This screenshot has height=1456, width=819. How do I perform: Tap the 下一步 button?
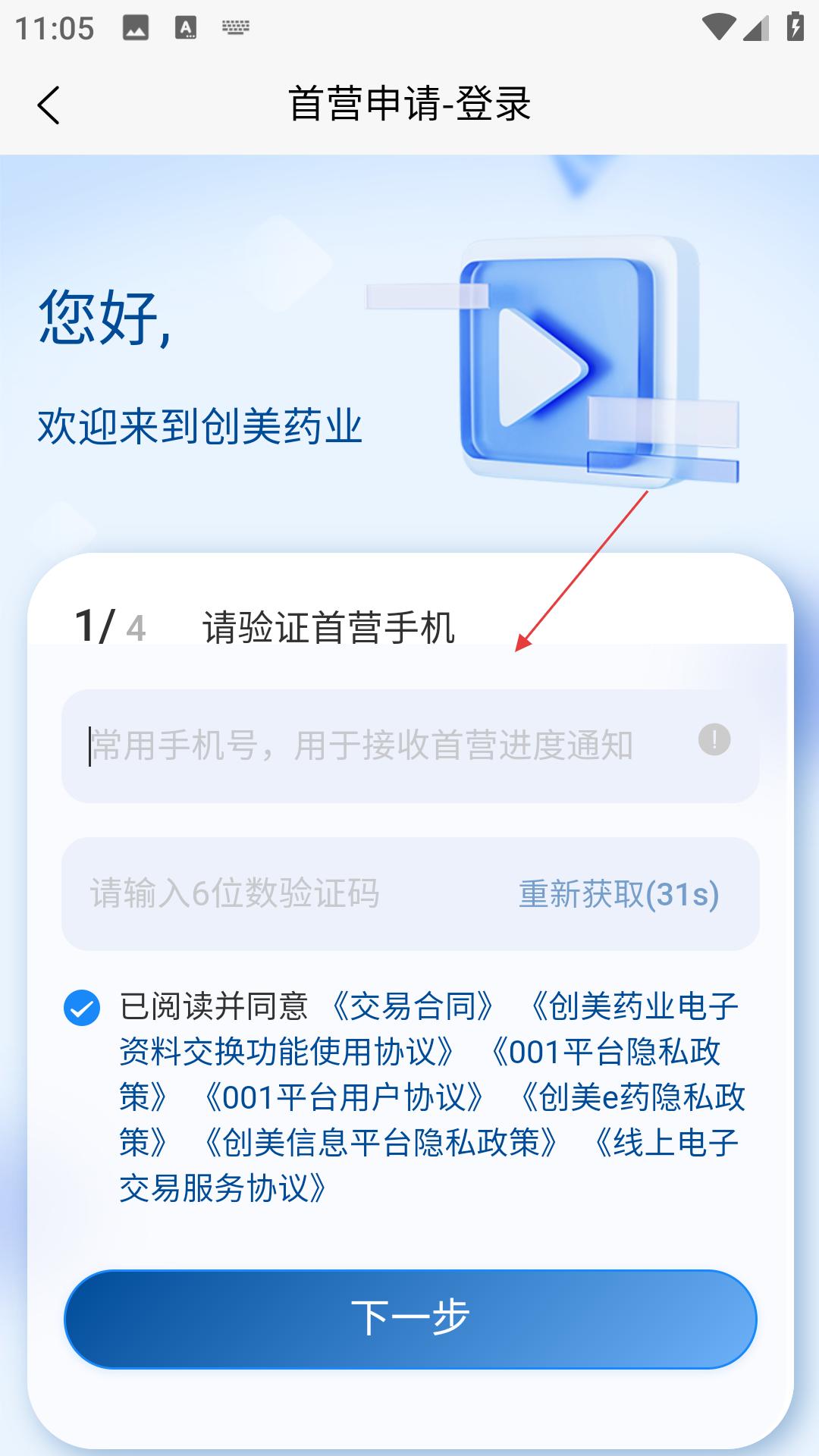(410, 1319)
